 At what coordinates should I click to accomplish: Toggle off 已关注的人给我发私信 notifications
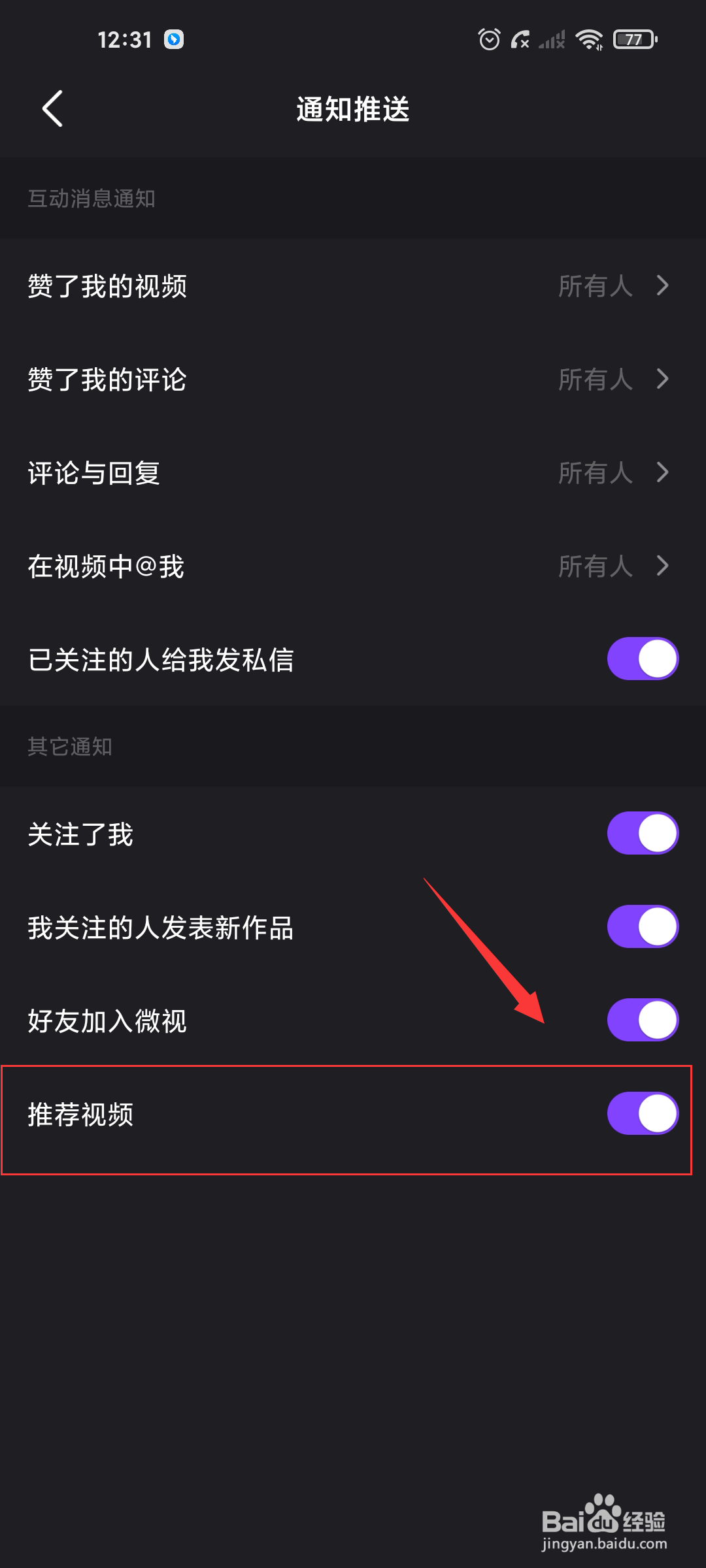[x=642, y=659]
